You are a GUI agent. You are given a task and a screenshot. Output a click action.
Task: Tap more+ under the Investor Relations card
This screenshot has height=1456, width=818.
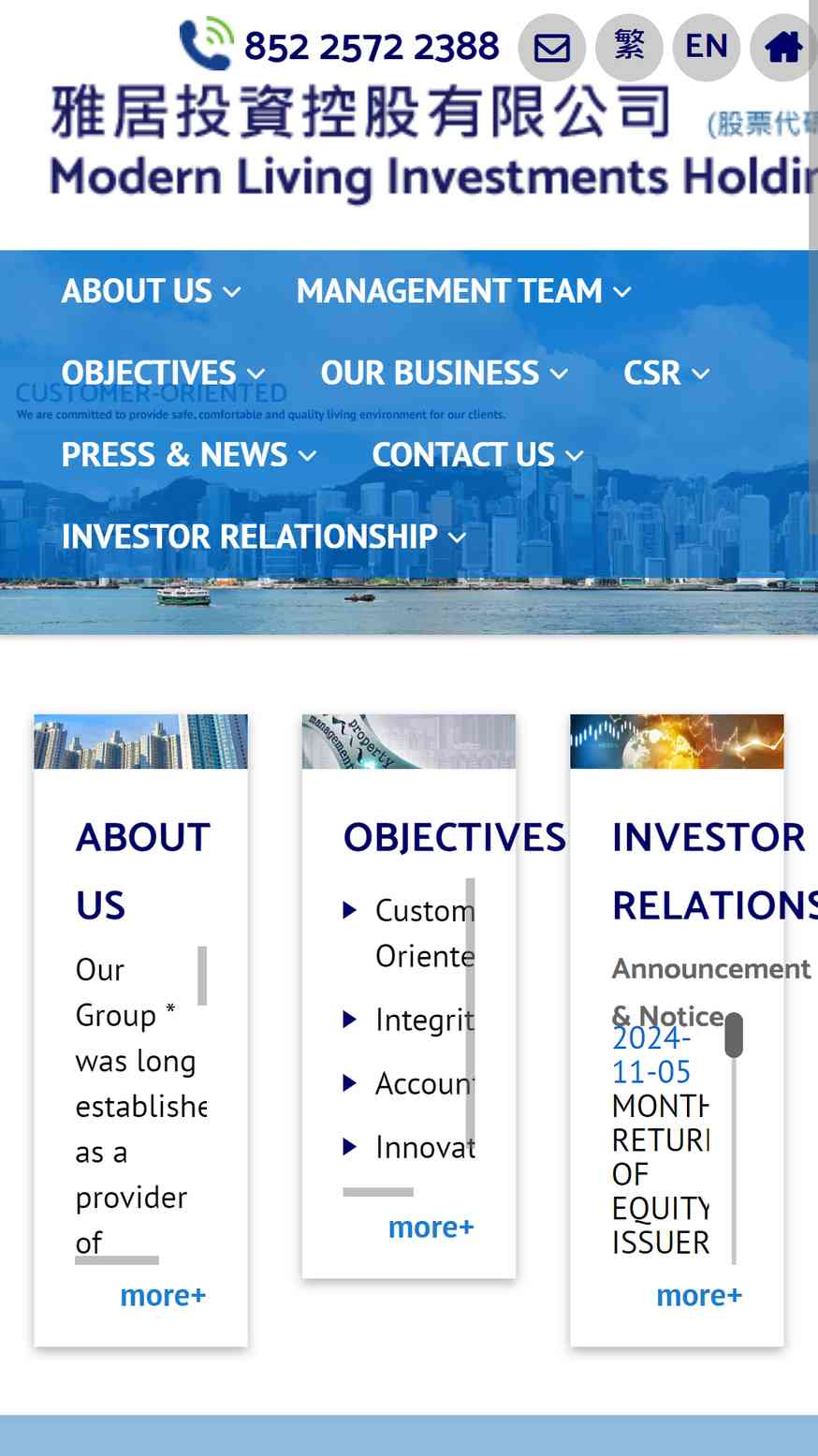click(699, 1295)
